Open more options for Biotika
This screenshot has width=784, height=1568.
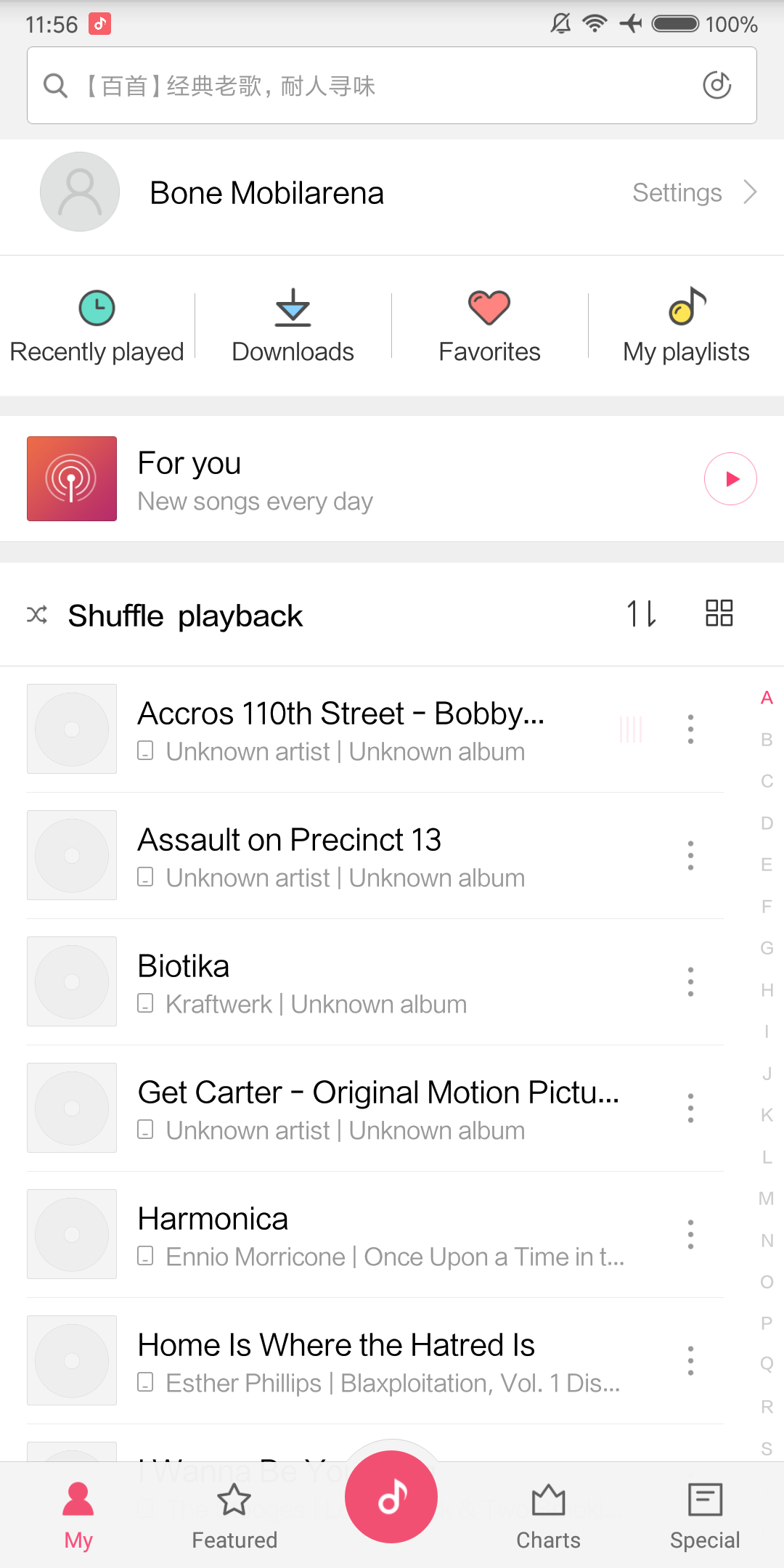[690, 981]
